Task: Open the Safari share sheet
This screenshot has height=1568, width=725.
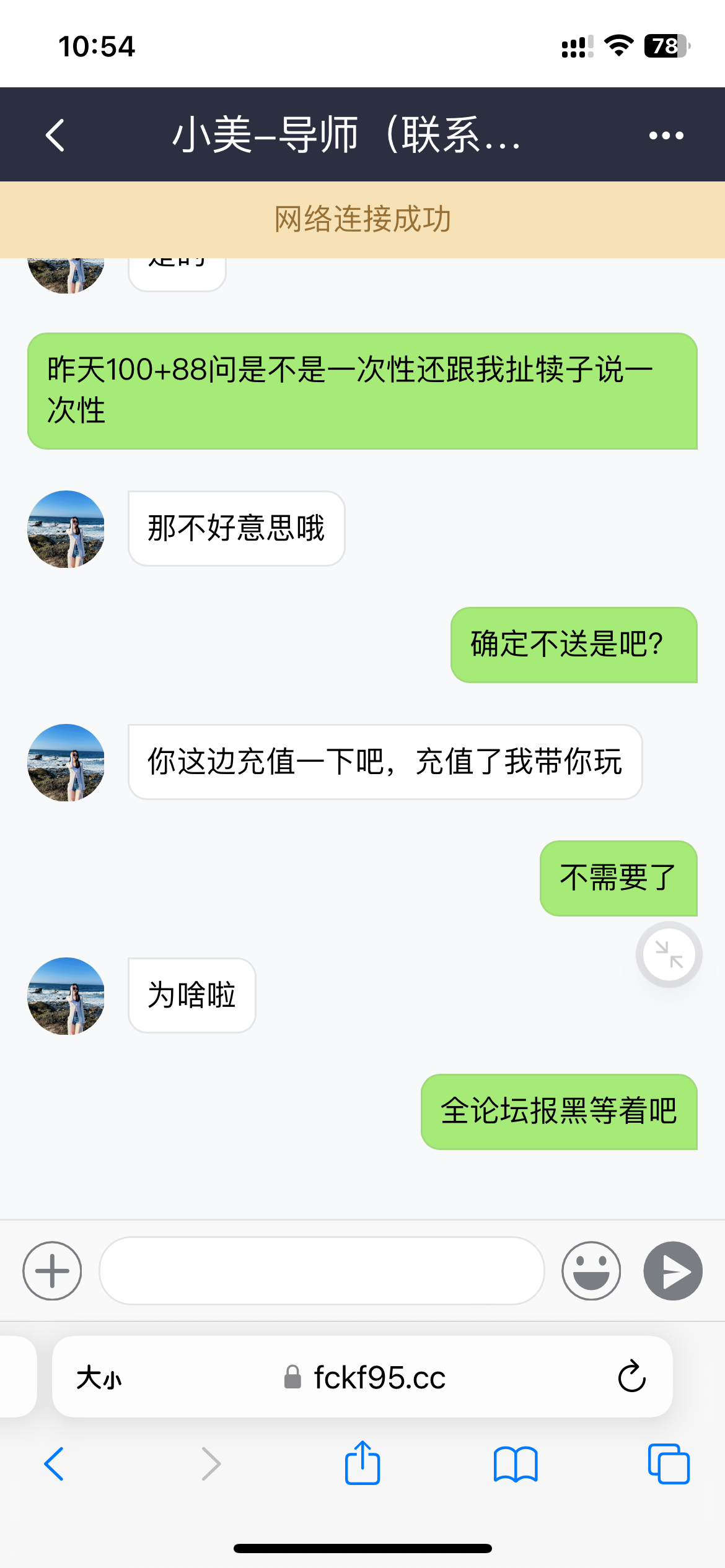Action: click(362, 1464)
